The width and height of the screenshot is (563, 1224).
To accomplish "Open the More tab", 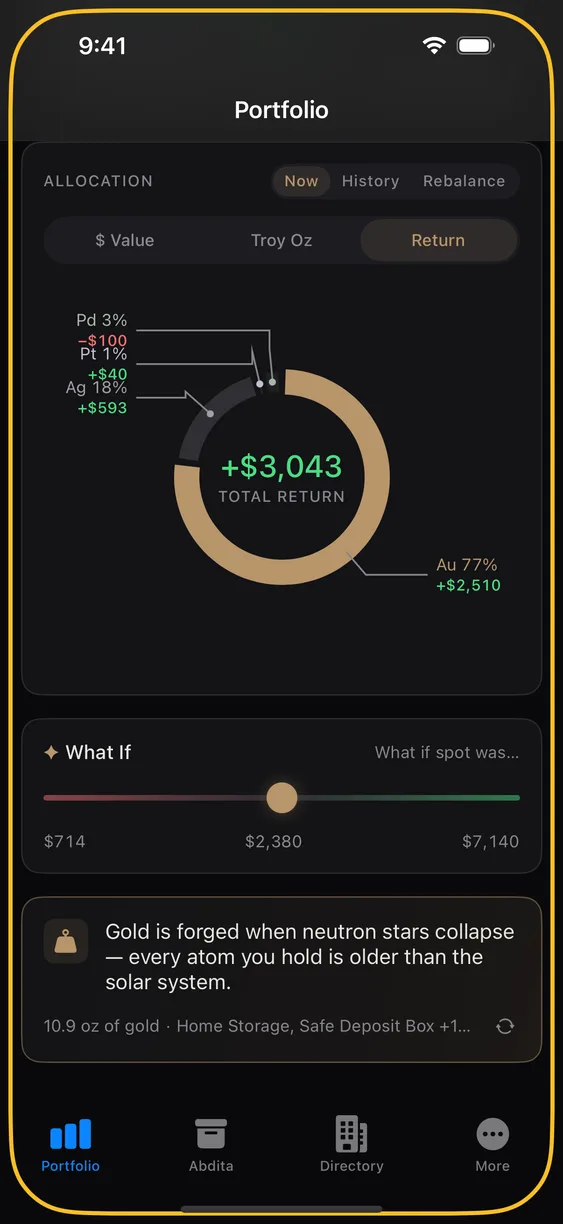I will pyautogui.click(x=492, y=1145).
